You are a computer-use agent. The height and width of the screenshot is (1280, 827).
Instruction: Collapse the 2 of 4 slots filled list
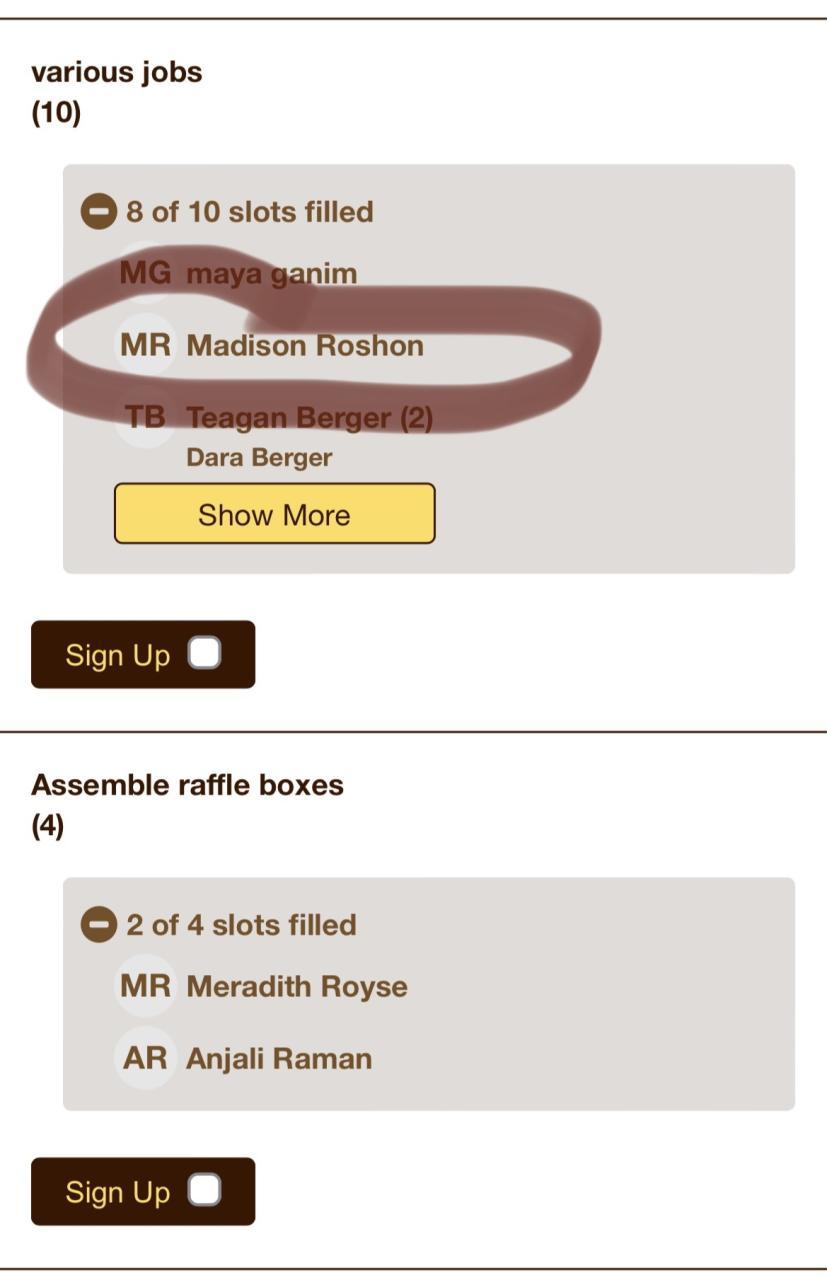(98, 925)
